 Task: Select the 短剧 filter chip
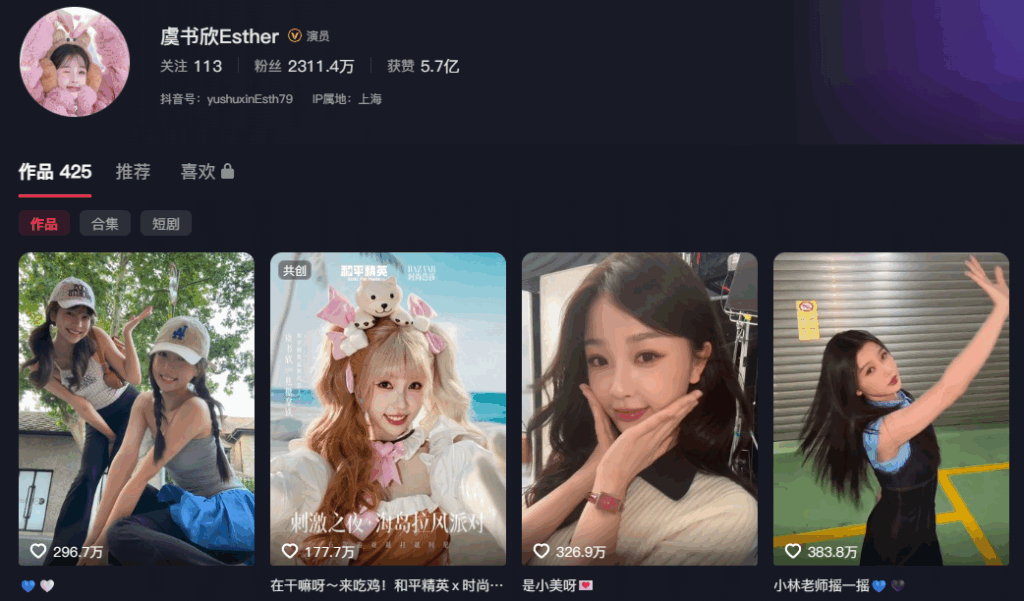166,224
